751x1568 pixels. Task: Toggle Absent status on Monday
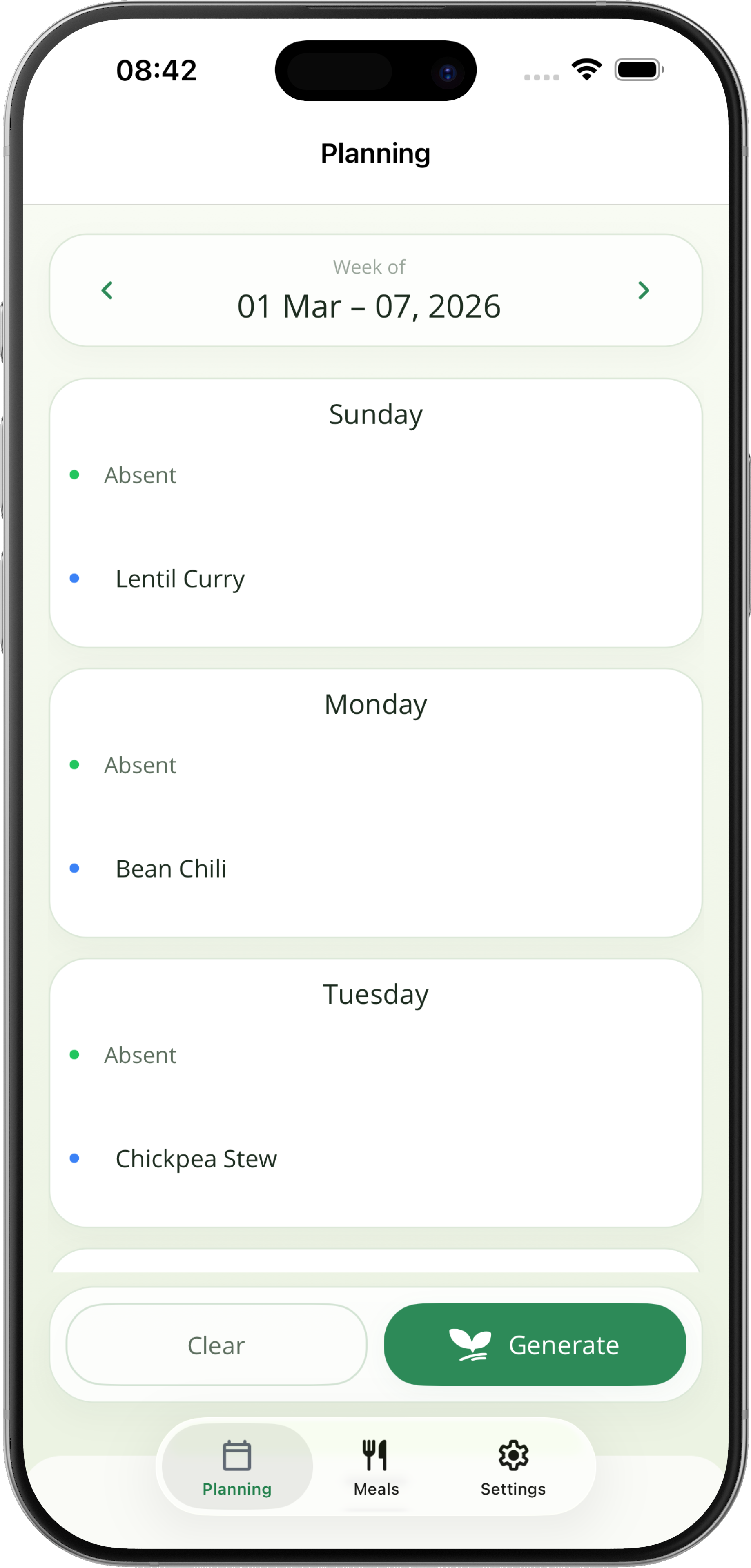click(x=140, y=765)
